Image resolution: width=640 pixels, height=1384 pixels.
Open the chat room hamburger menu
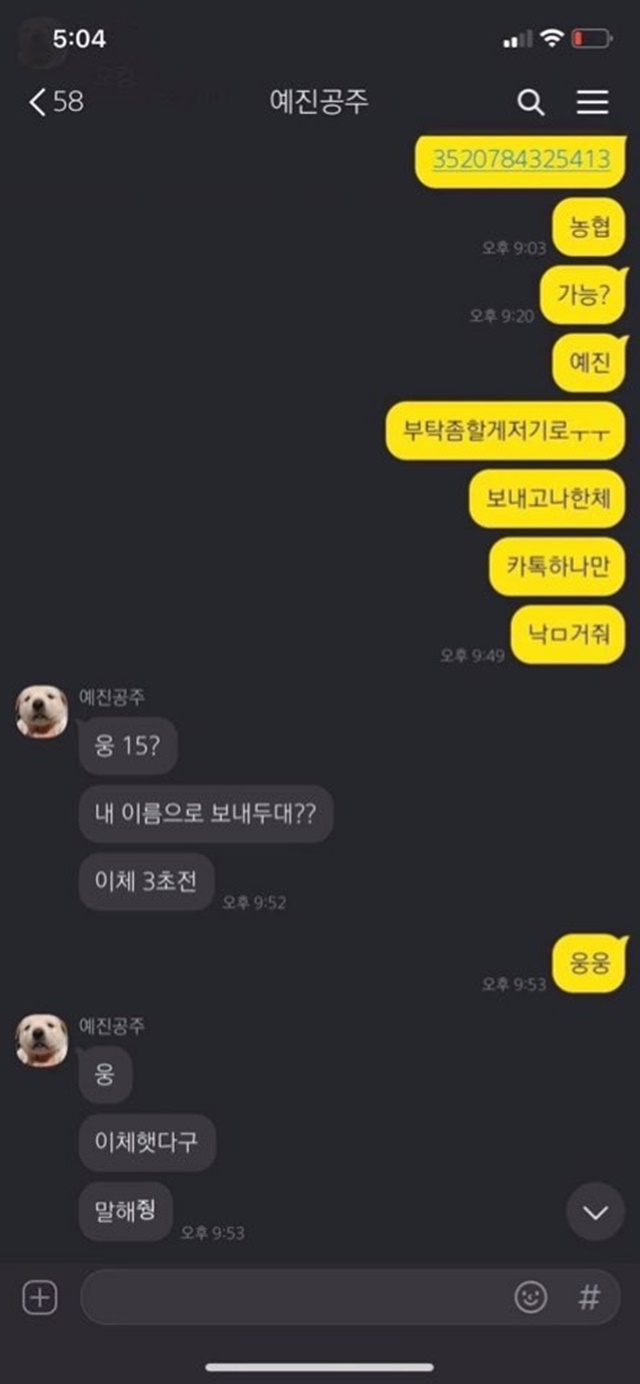click(592, 101)
